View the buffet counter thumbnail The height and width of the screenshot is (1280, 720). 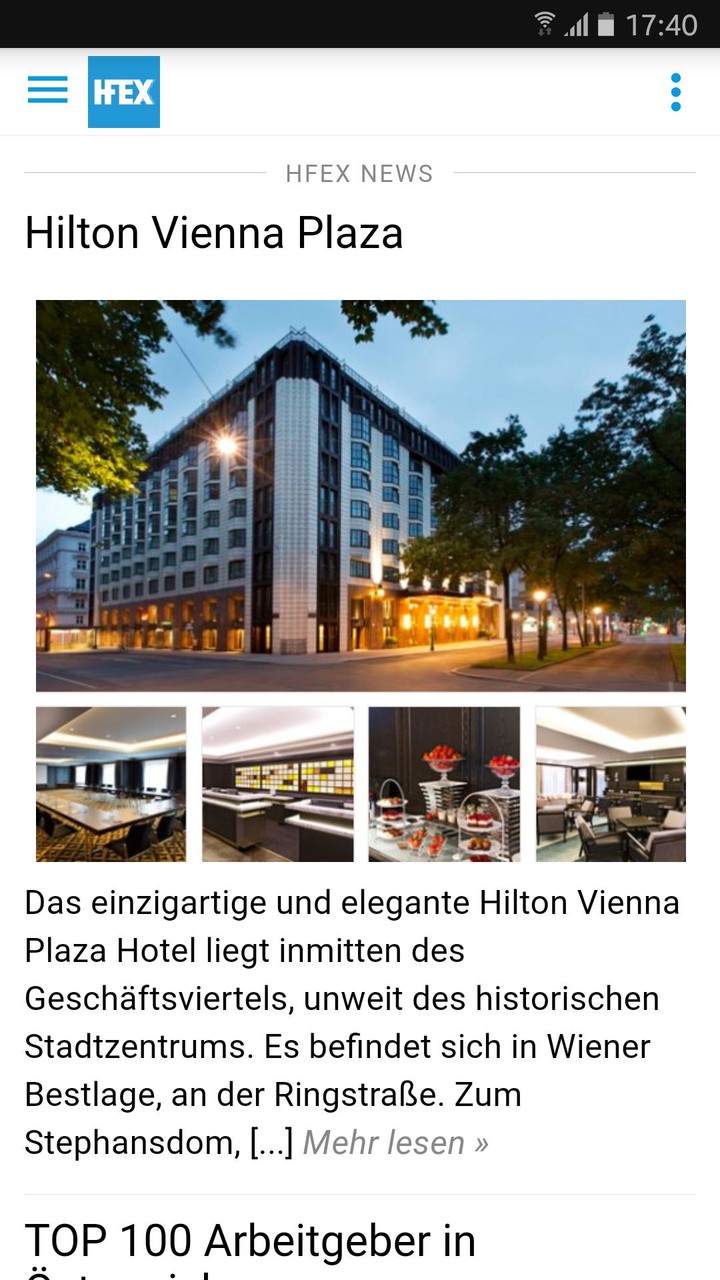tap(278, 784)
